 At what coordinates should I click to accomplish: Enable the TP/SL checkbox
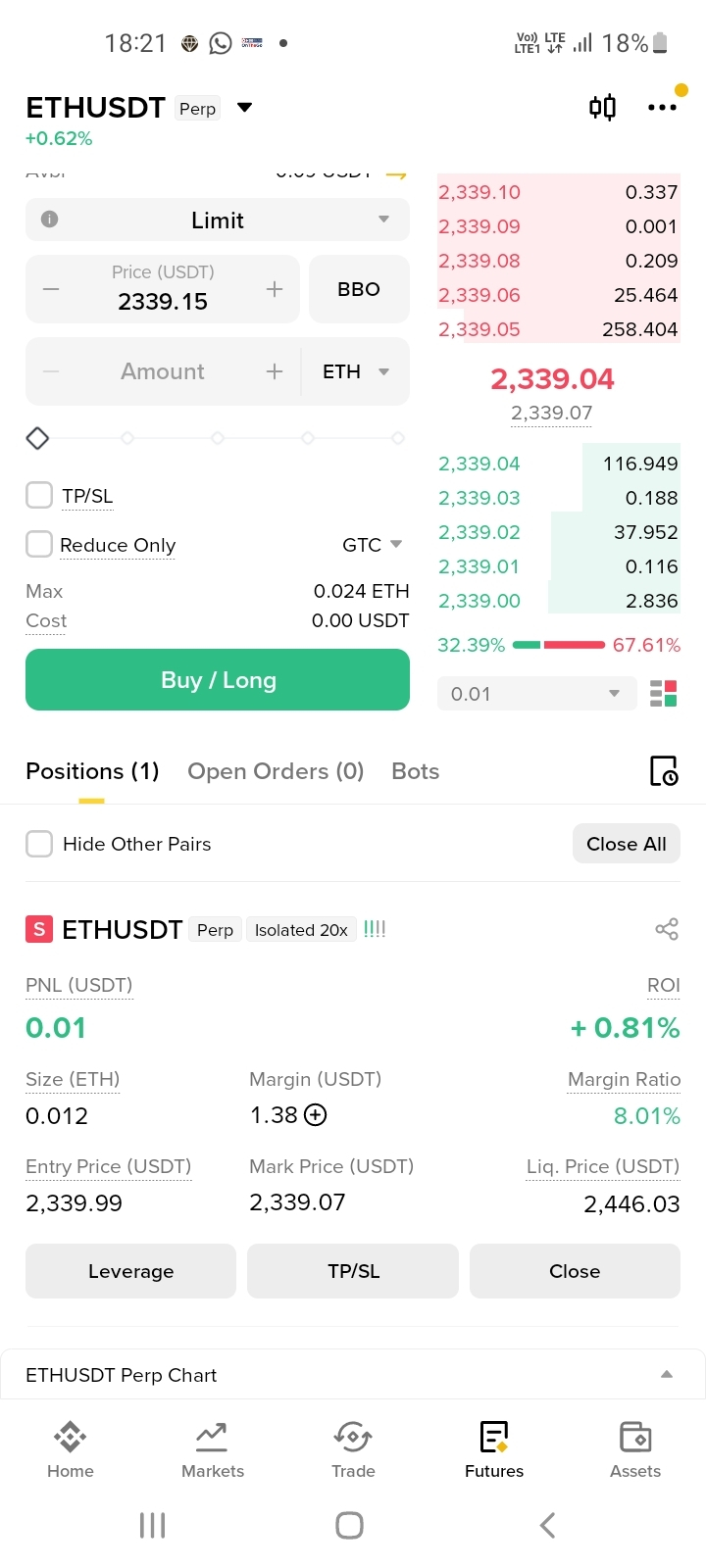point(39,495)
